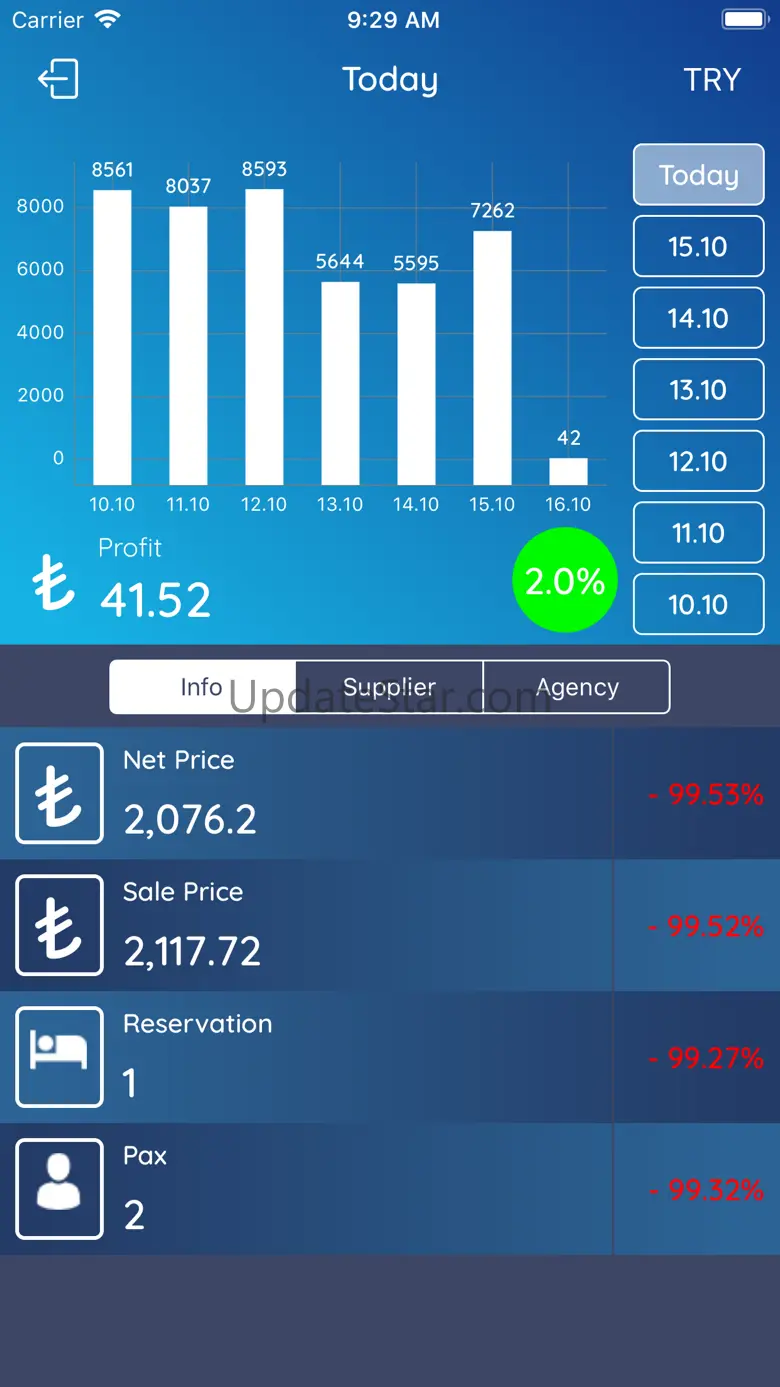Pick the 13.10 date button
Image resolution: width=780 pixels, height=1387 pixels.
point(698,390)
